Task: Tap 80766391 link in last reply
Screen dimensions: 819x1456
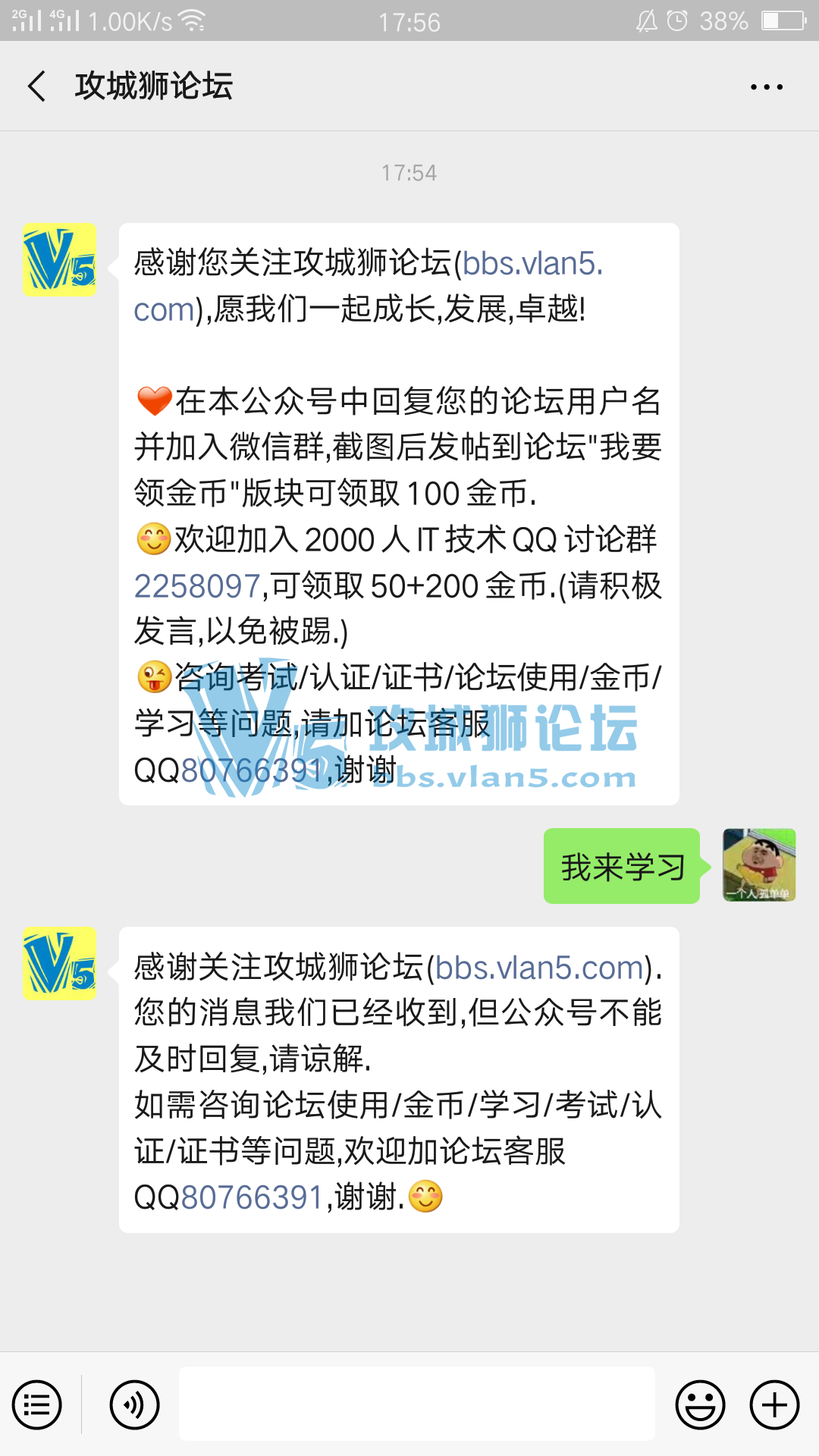Action: (253, 1198)
